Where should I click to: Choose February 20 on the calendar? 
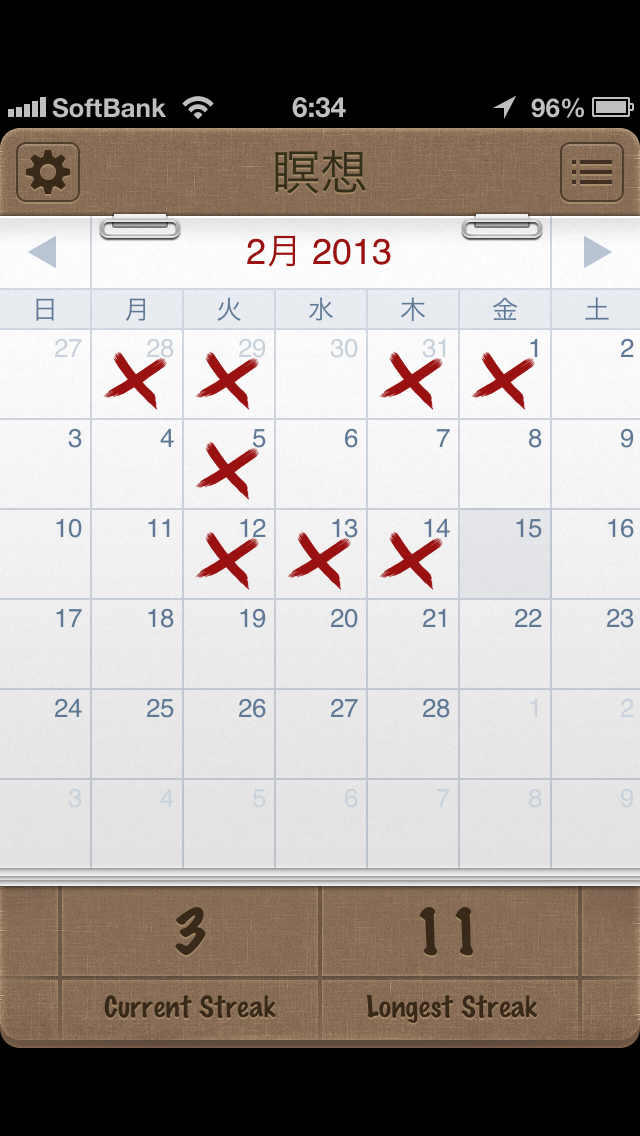coord(321,644)
